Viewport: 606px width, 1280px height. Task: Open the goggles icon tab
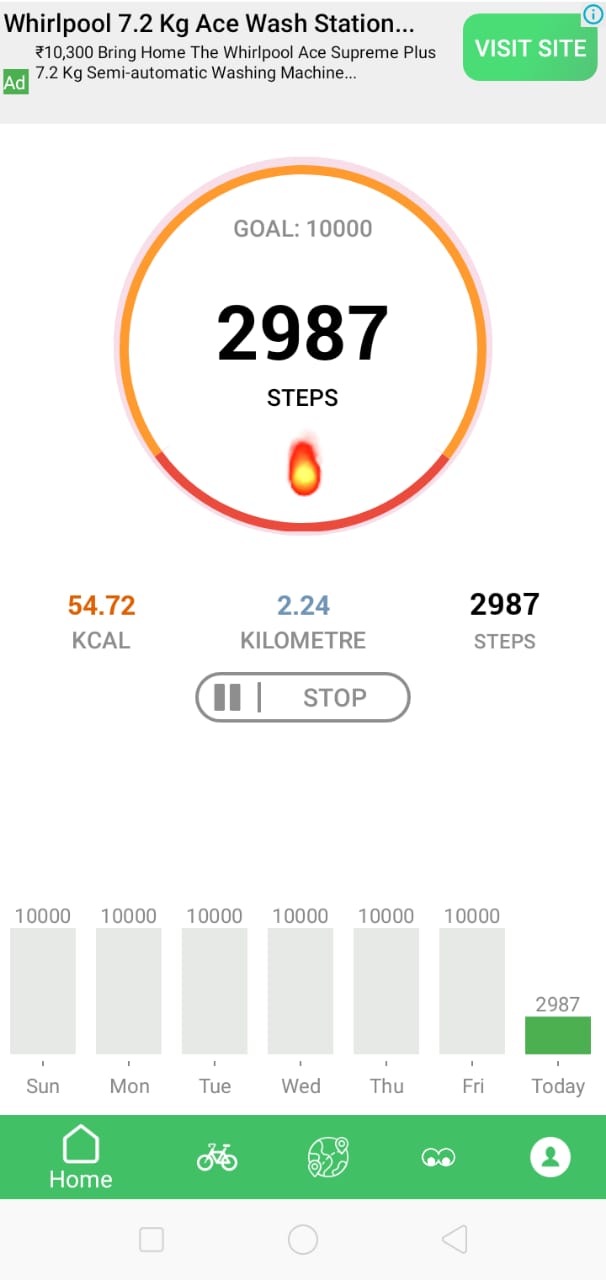pos(439,1157)
